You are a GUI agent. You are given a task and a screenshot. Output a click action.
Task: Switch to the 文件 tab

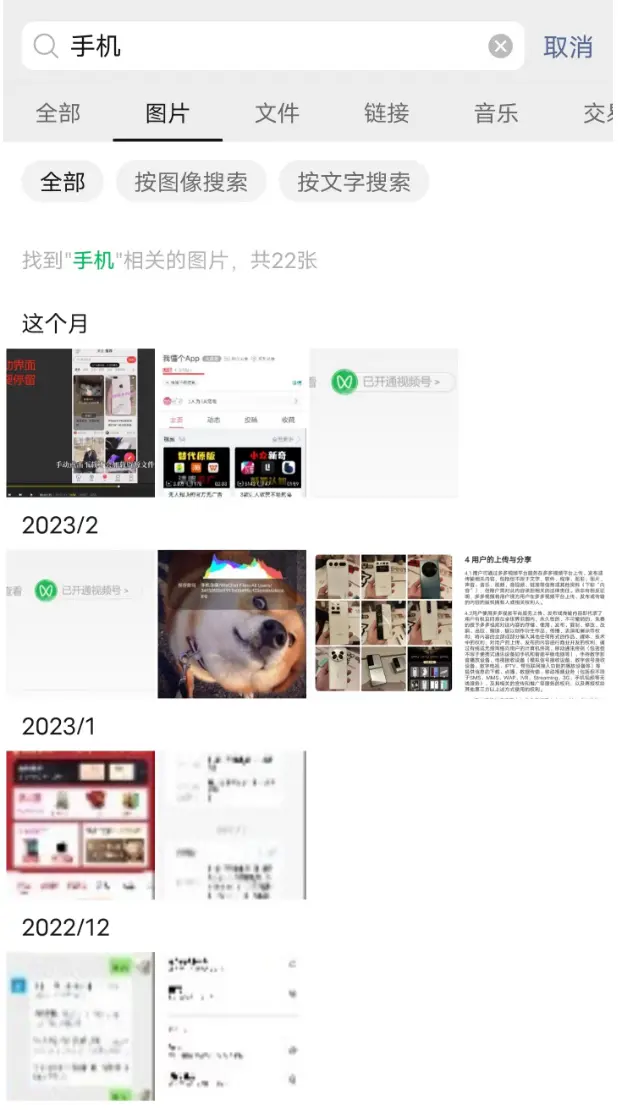[x=277, y=113]
